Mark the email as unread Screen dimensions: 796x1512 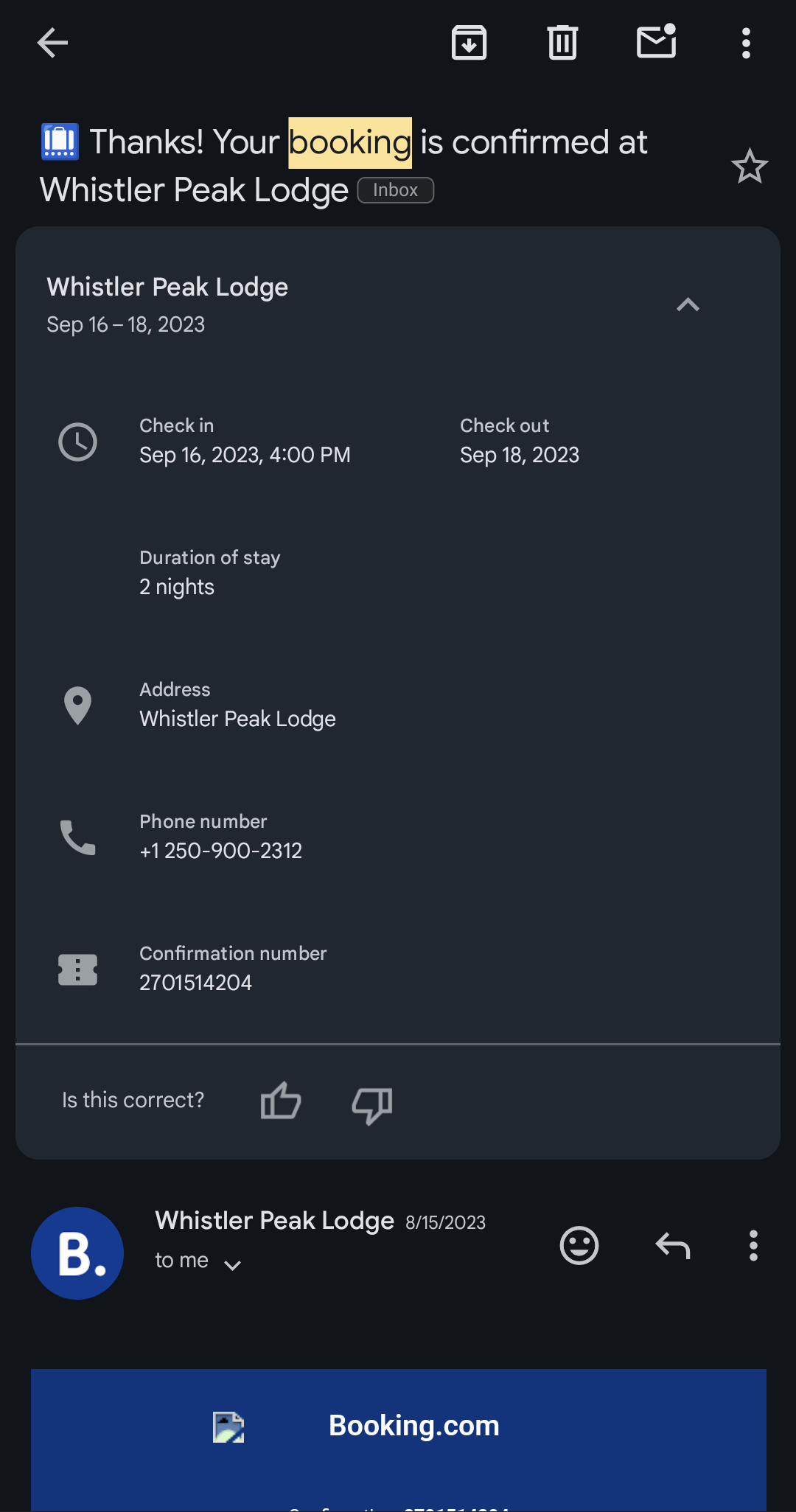pyautogui.click(x=656, y=42)
